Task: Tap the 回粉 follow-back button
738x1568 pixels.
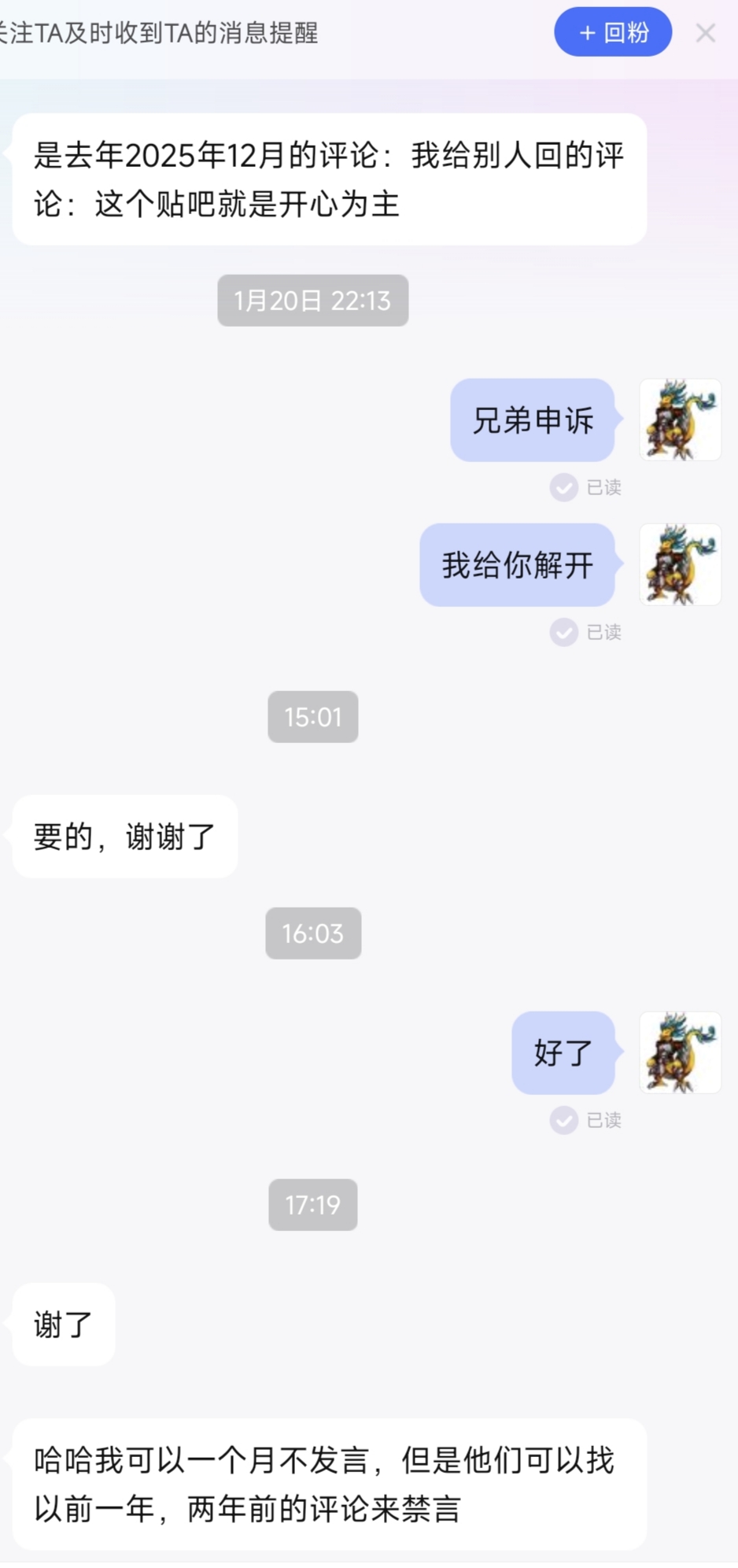Action: pyautogui.click(x=613, y=32)
